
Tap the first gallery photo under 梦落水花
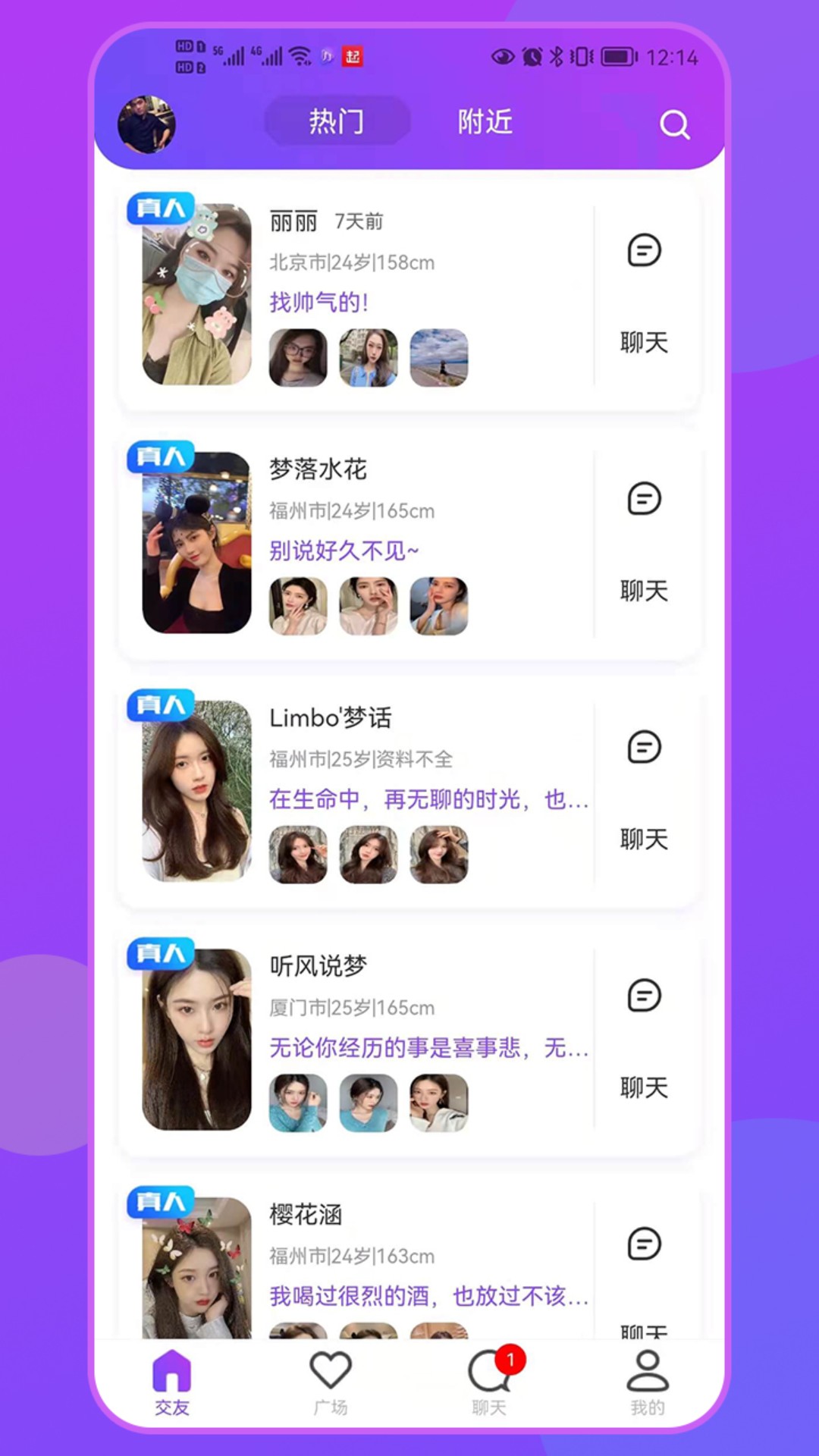point(297,606)
